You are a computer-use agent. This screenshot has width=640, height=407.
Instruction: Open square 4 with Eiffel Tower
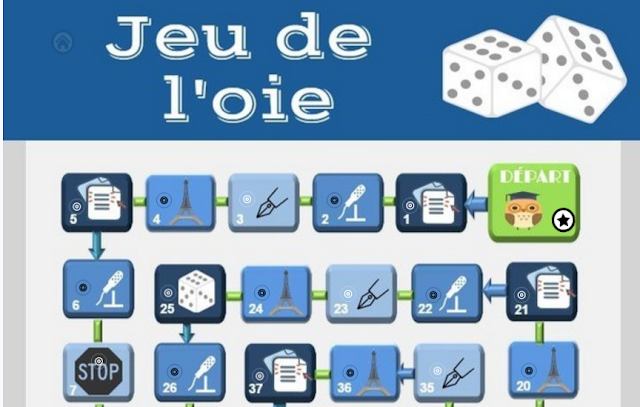(181, 204)
